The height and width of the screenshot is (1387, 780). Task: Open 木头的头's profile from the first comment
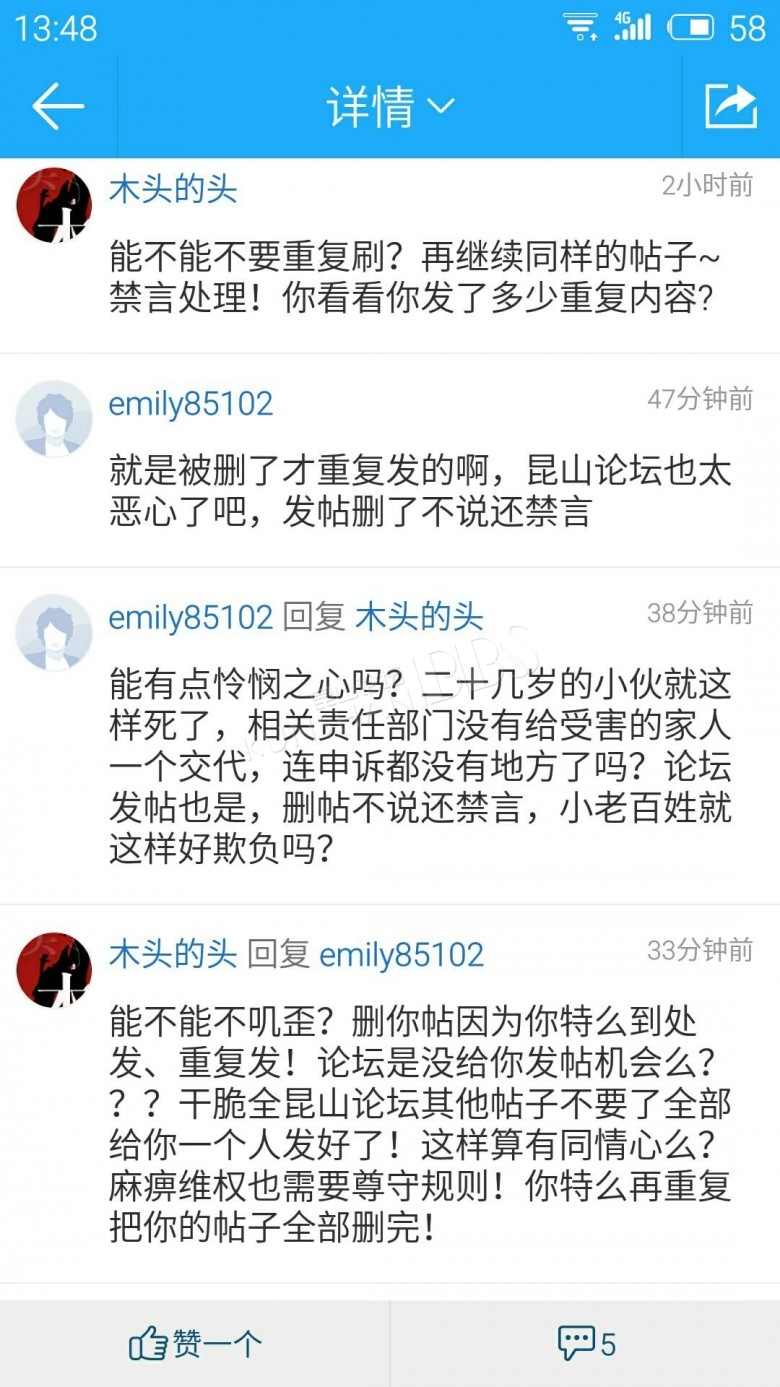coord(173,189)
